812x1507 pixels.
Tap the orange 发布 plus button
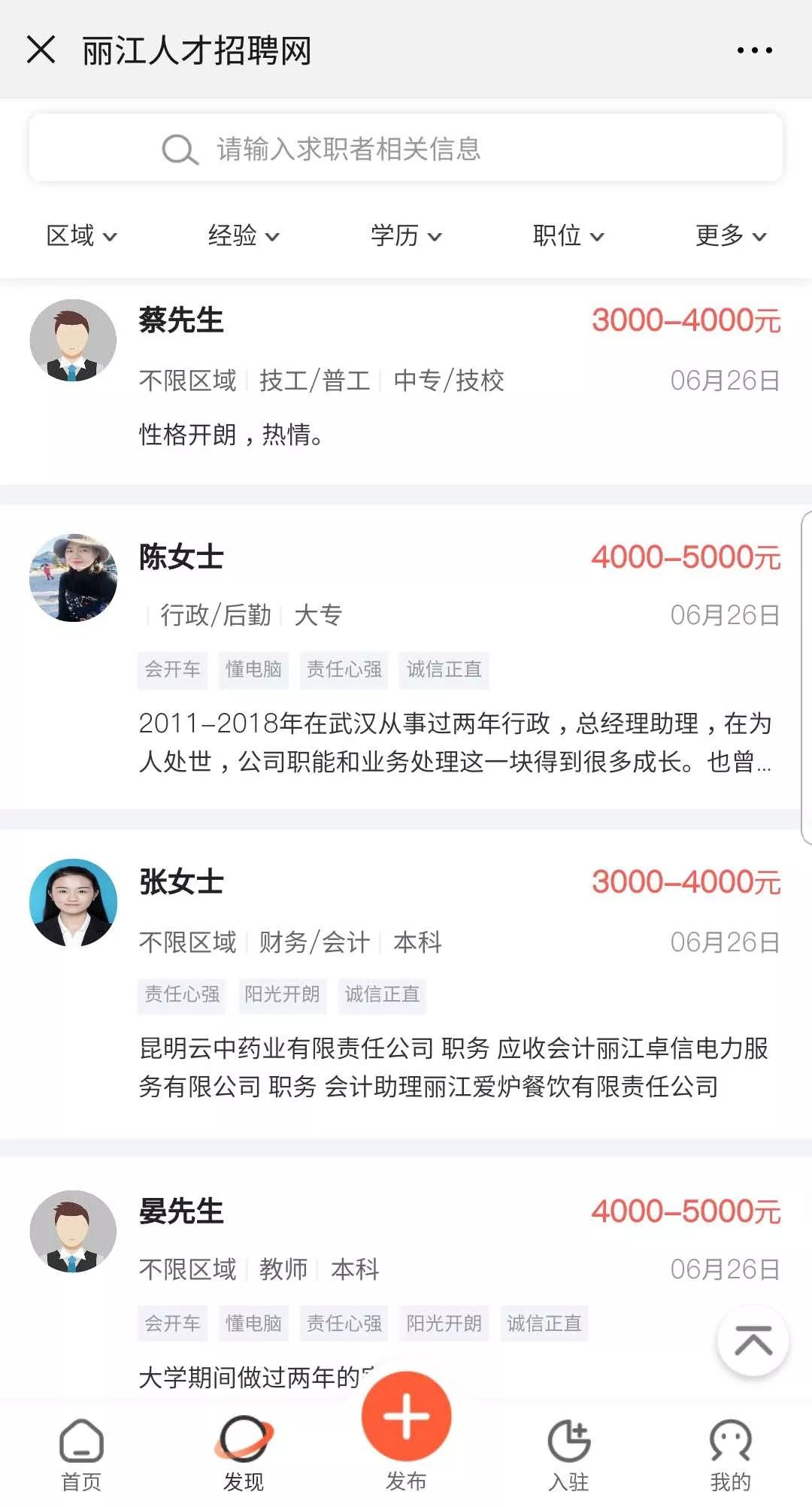click(x=406, y=1417)
